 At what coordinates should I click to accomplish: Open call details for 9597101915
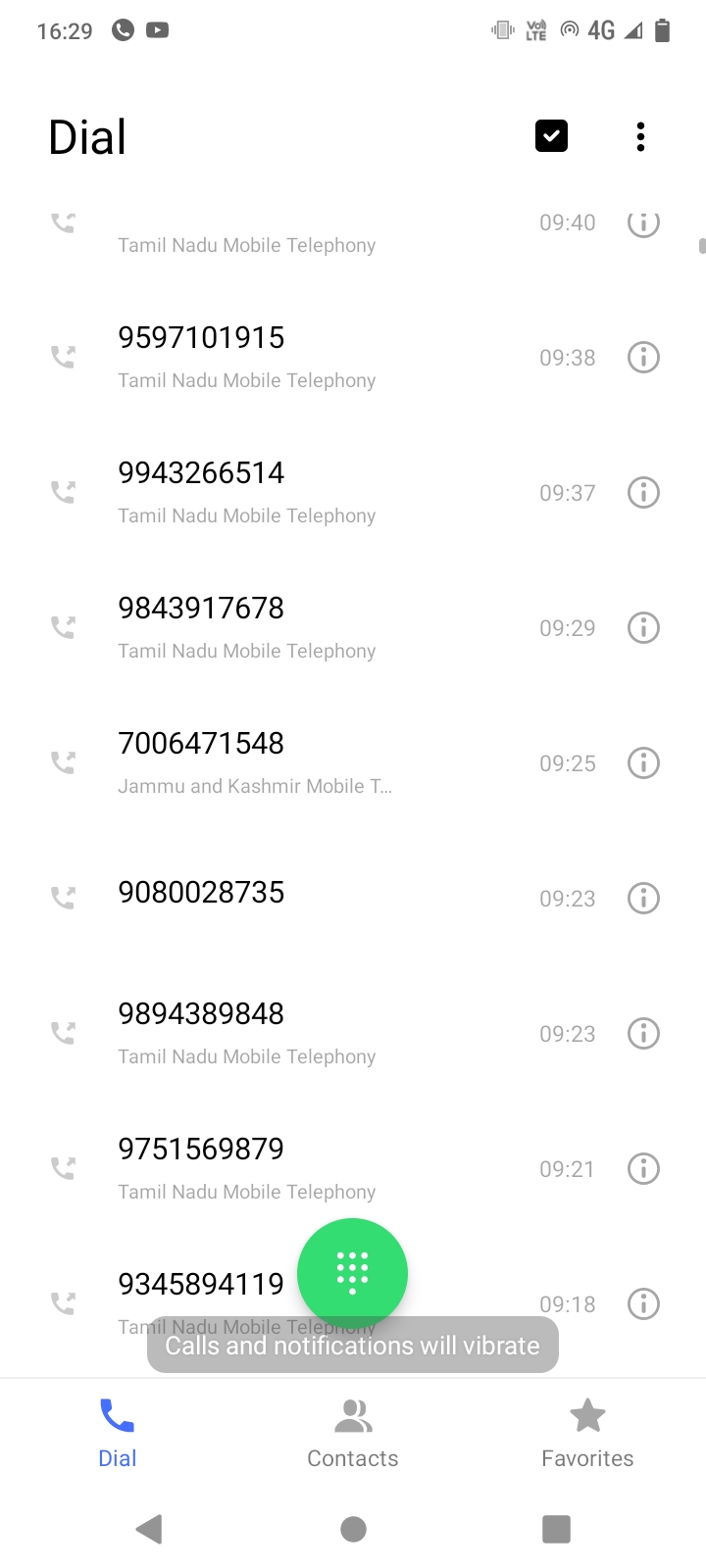click(x=643, y=358)
